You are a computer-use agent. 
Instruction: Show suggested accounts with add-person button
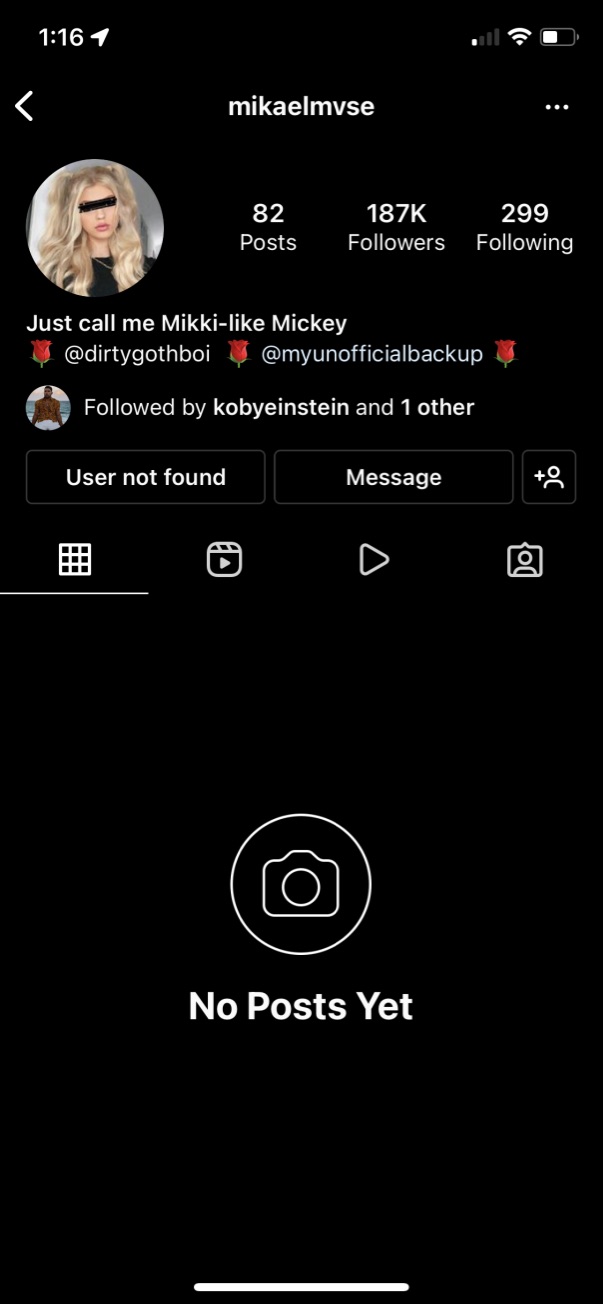tap(549, 477)
